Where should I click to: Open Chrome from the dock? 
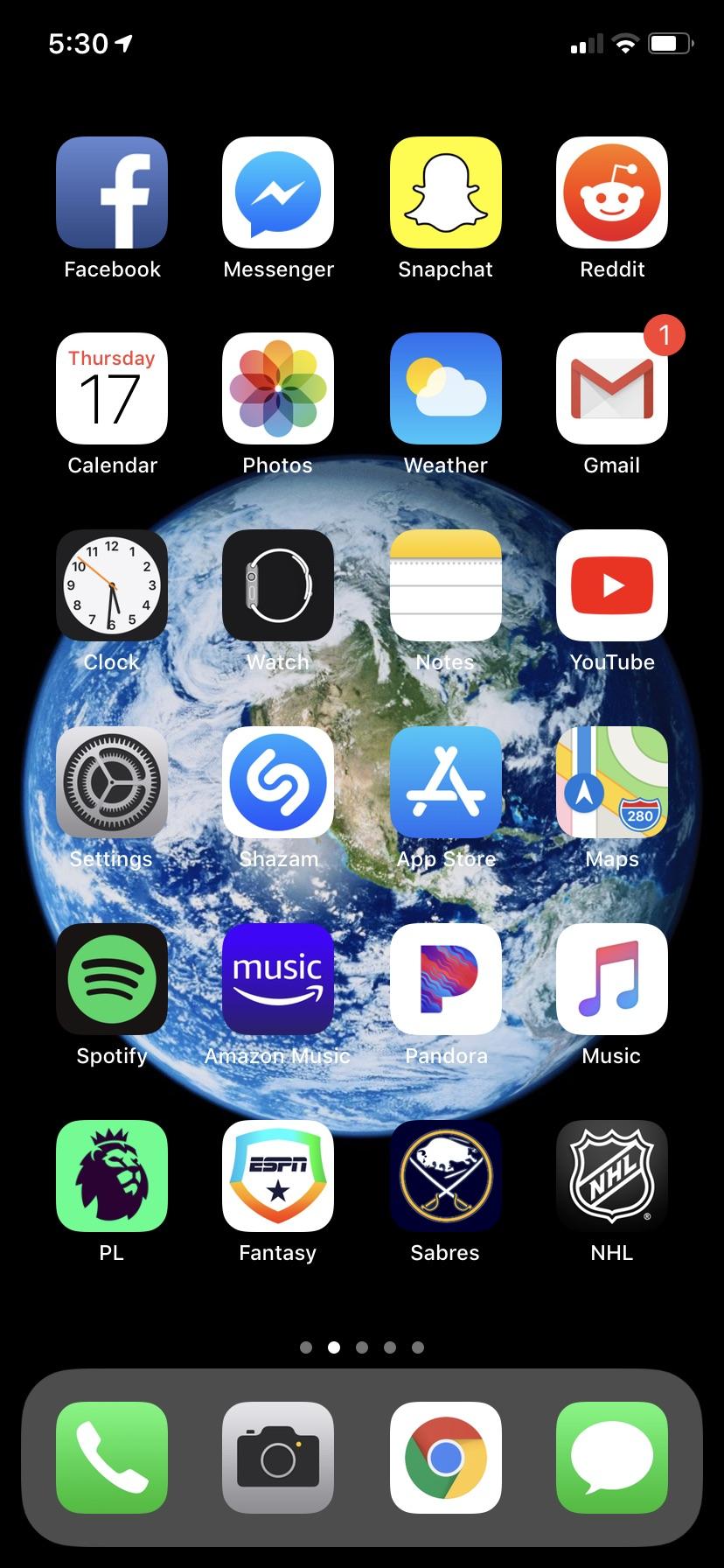tap(445, 1456)
